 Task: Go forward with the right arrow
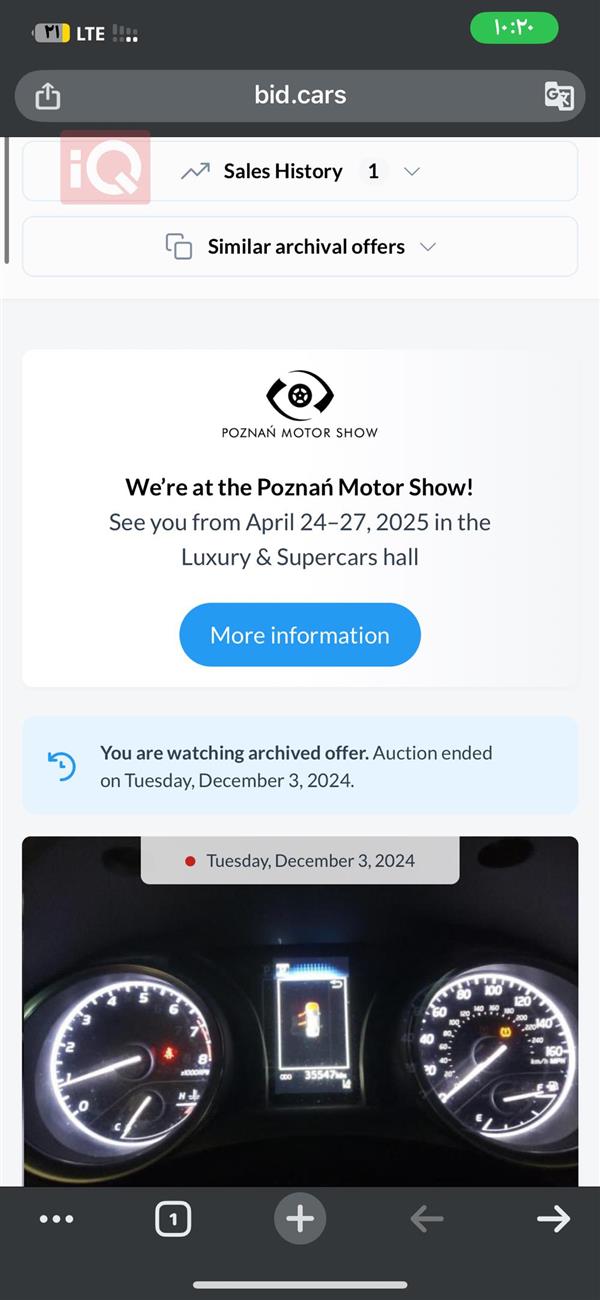(553, 1219)
